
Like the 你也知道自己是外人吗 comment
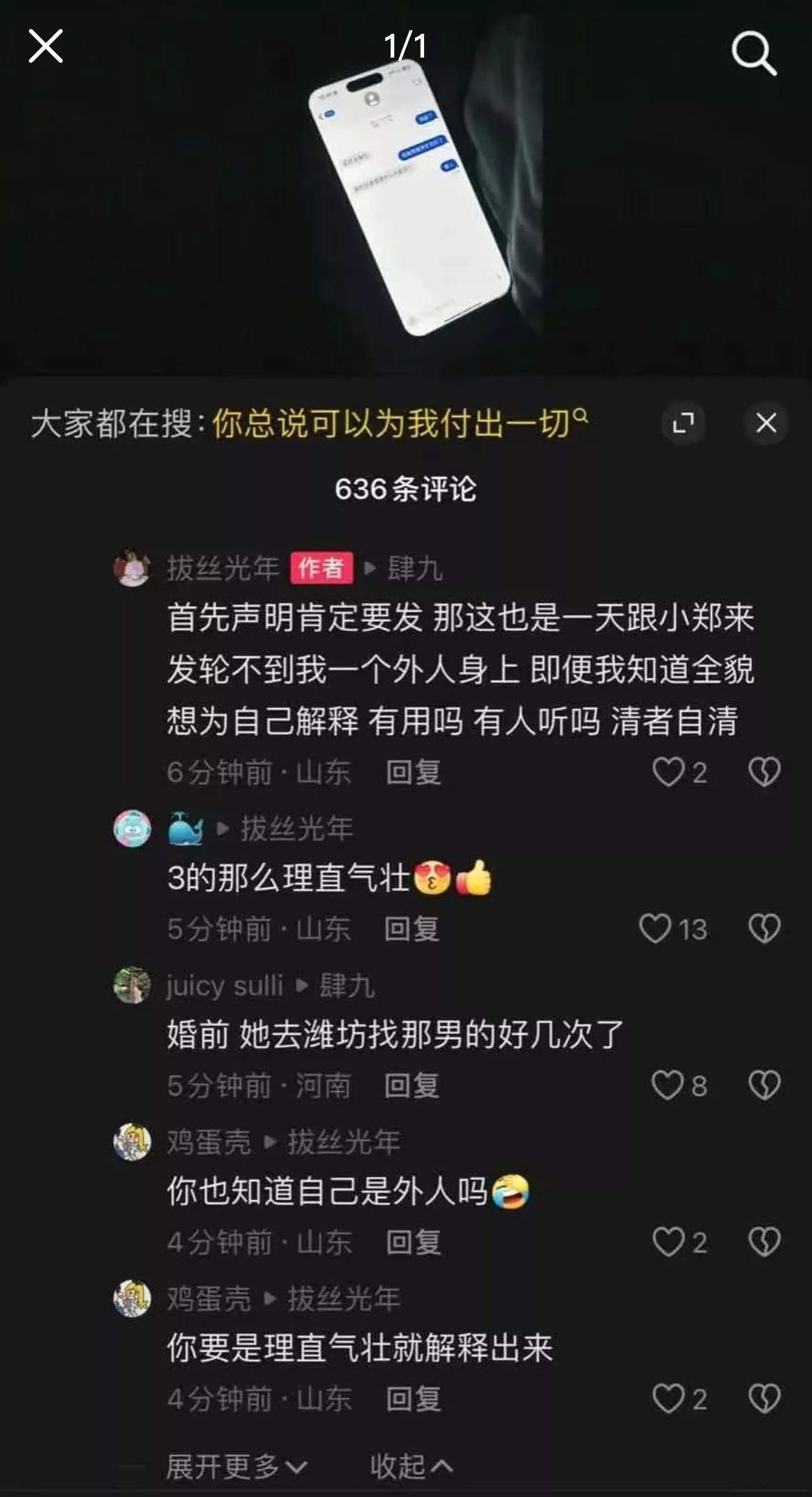680,1242
